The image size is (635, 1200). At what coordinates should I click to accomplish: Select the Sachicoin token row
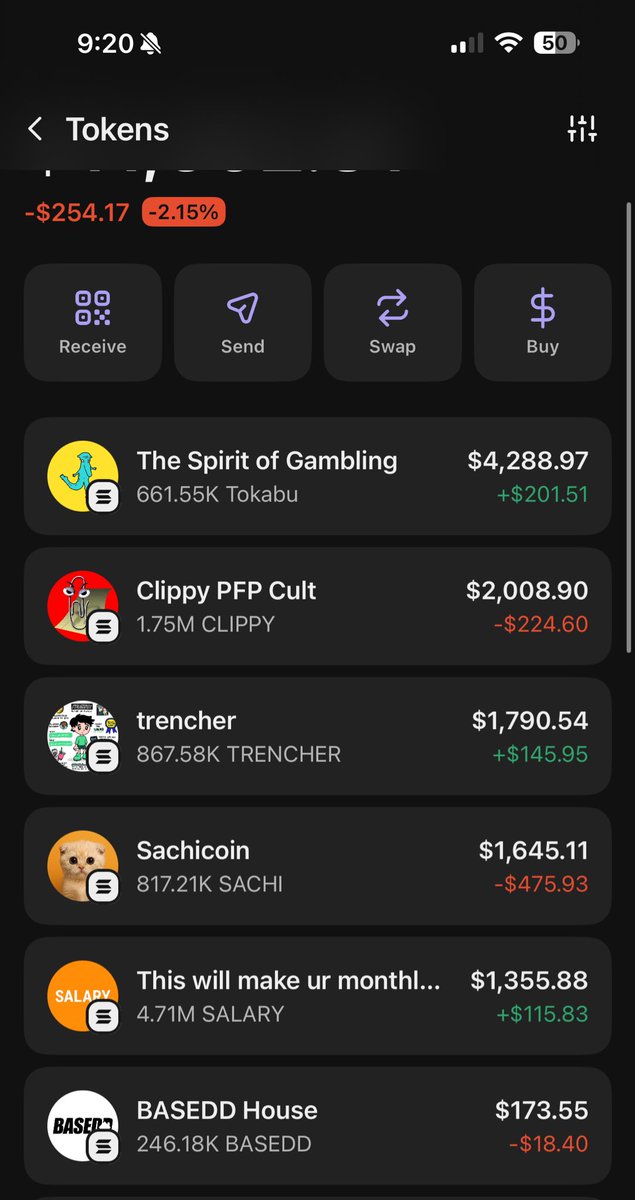(317, 866)
